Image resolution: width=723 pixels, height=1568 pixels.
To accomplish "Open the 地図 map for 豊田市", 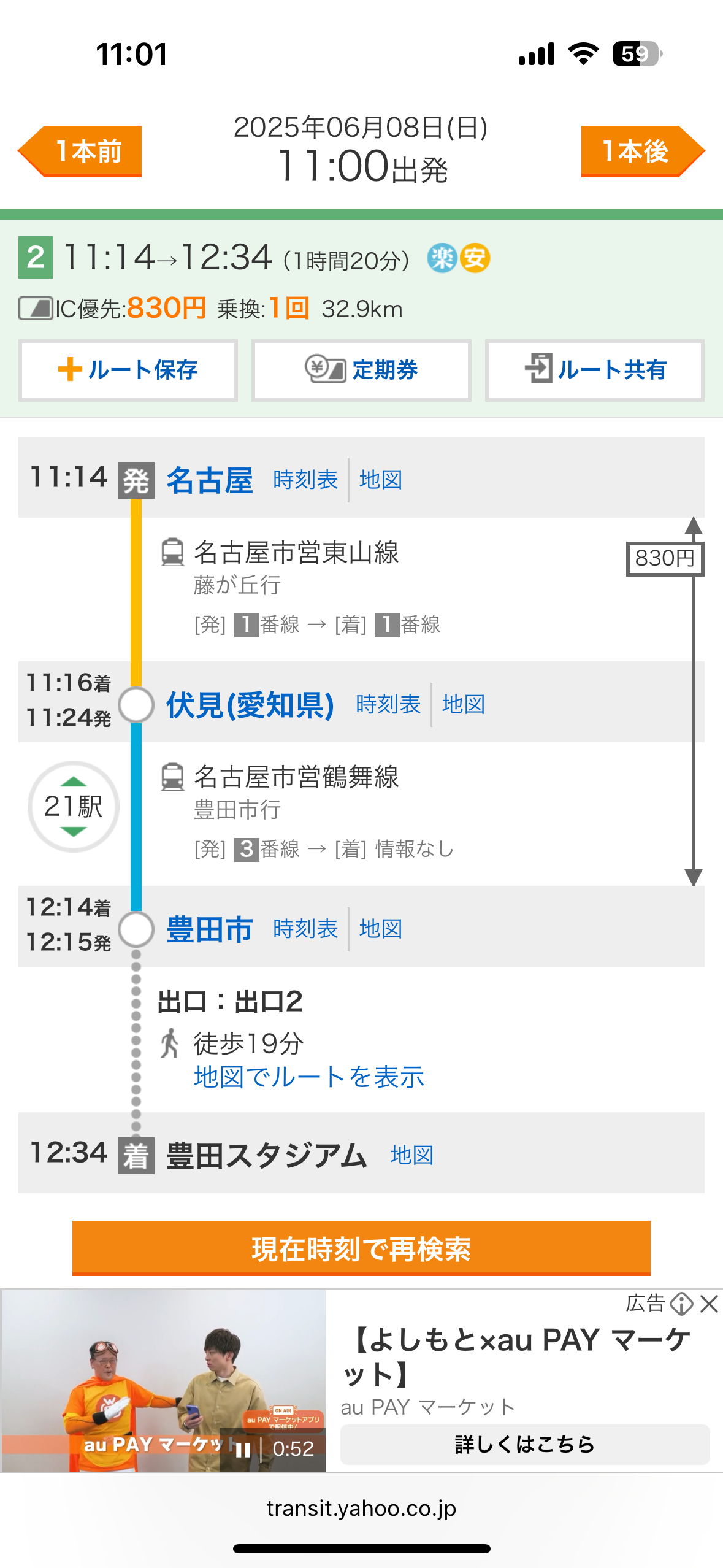I will click(x=381, y=929).
